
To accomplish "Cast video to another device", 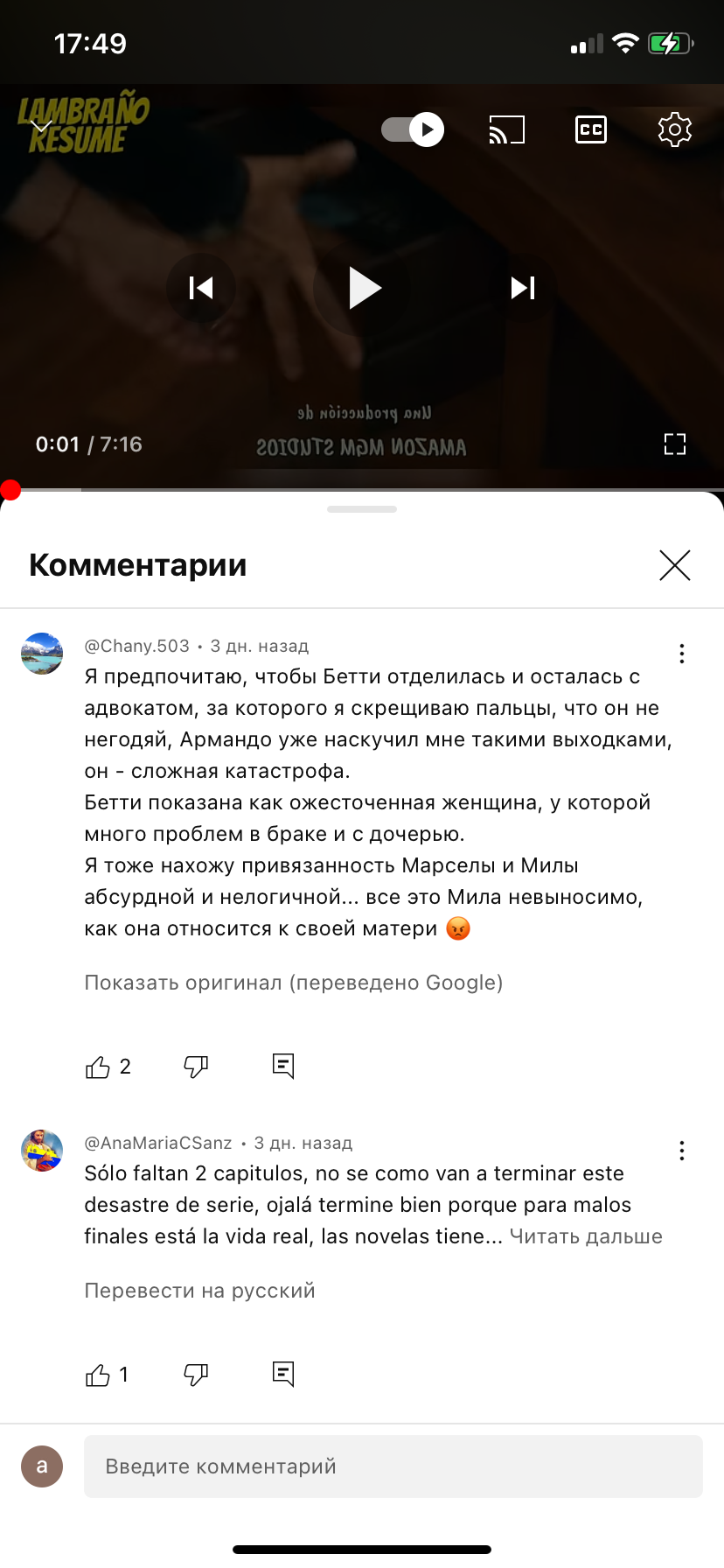I will tap(506, 129).
